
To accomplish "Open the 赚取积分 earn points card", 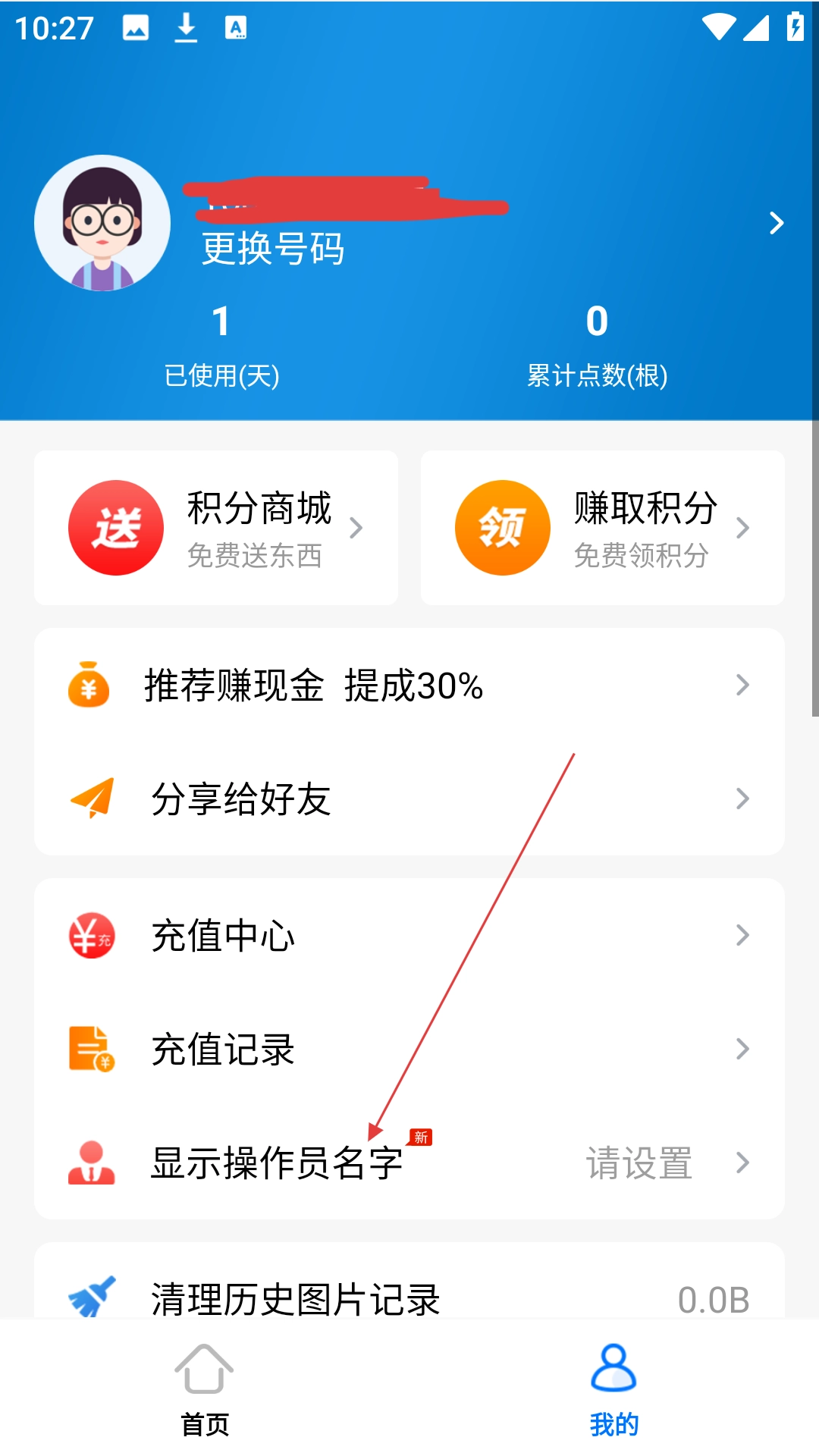I will click(x=603, y=528).
